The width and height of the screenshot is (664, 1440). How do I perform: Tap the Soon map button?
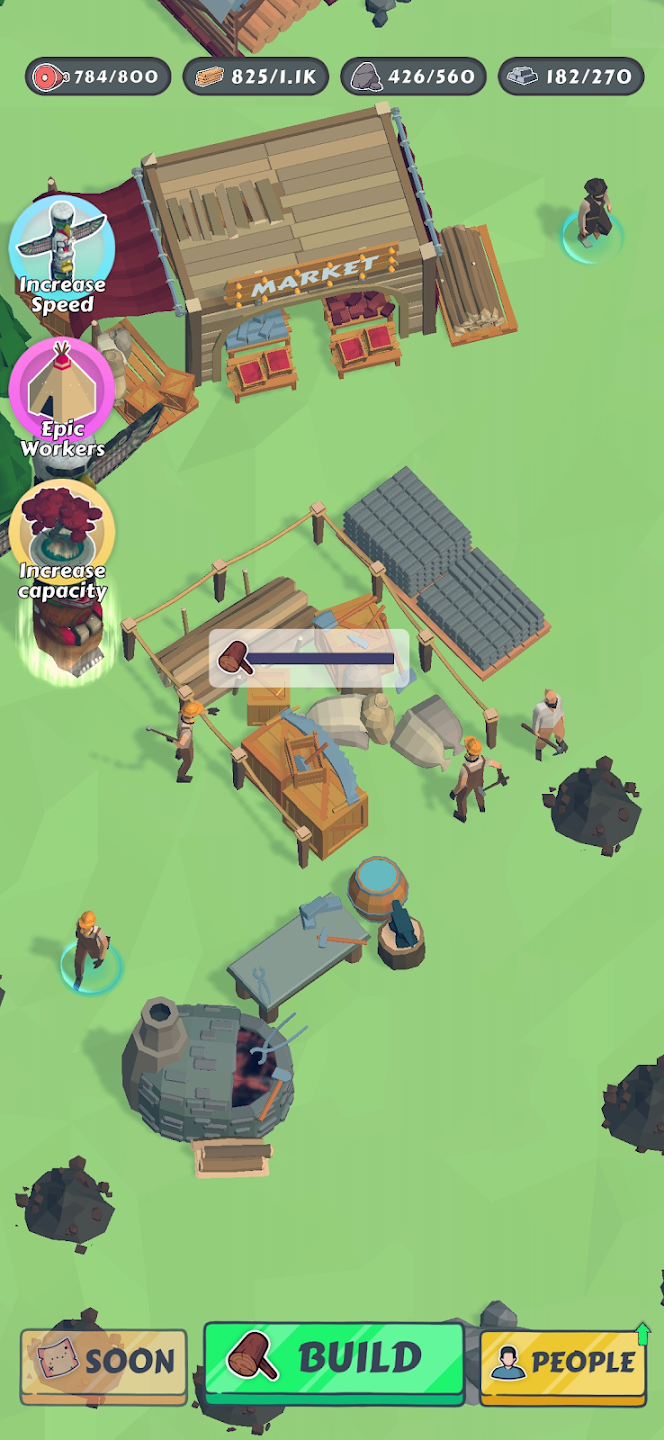click(104, 1362)
